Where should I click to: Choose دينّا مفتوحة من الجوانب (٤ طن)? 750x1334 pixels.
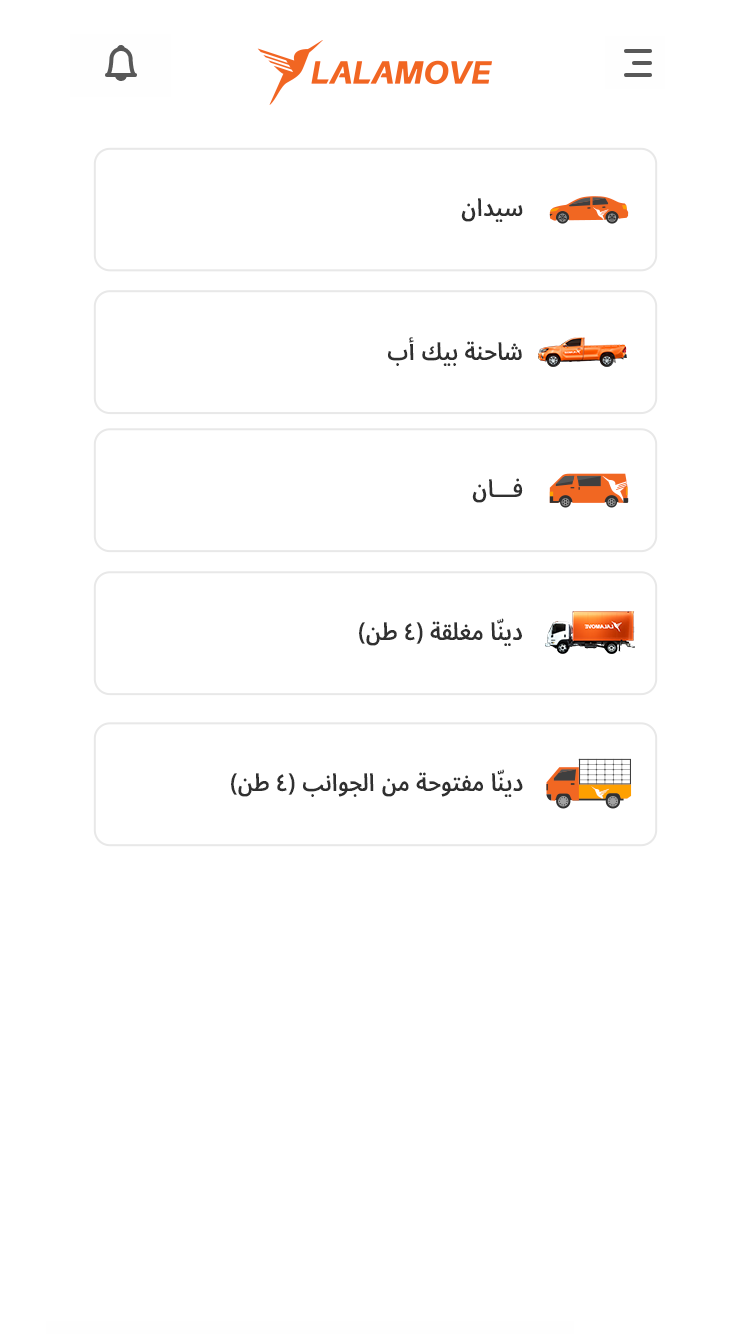[x=375, y=784]
